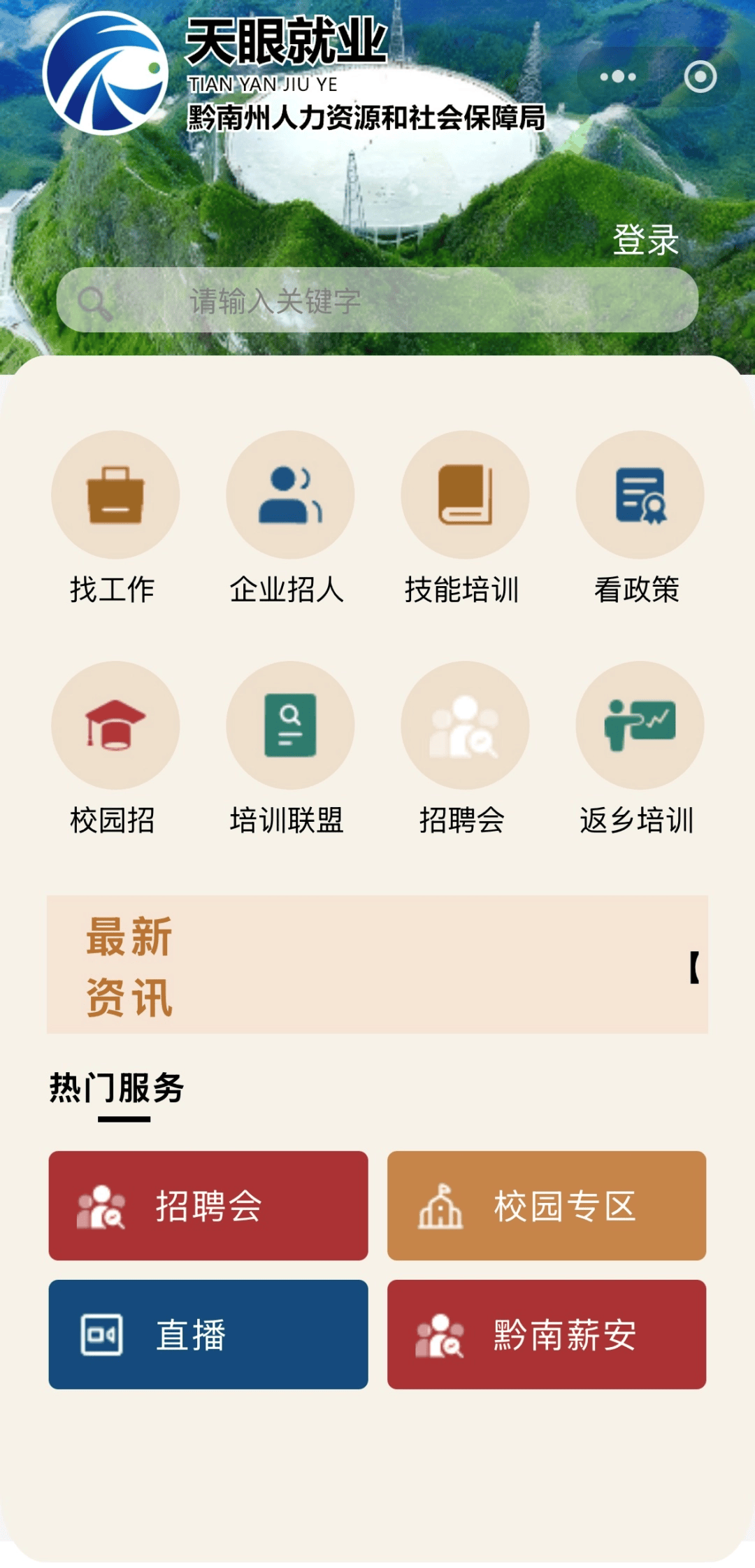The width and height of the screenshot is (755, 1568).
Task: Focus the 请输入关键字 search field
Action: (x=377, y=300)
